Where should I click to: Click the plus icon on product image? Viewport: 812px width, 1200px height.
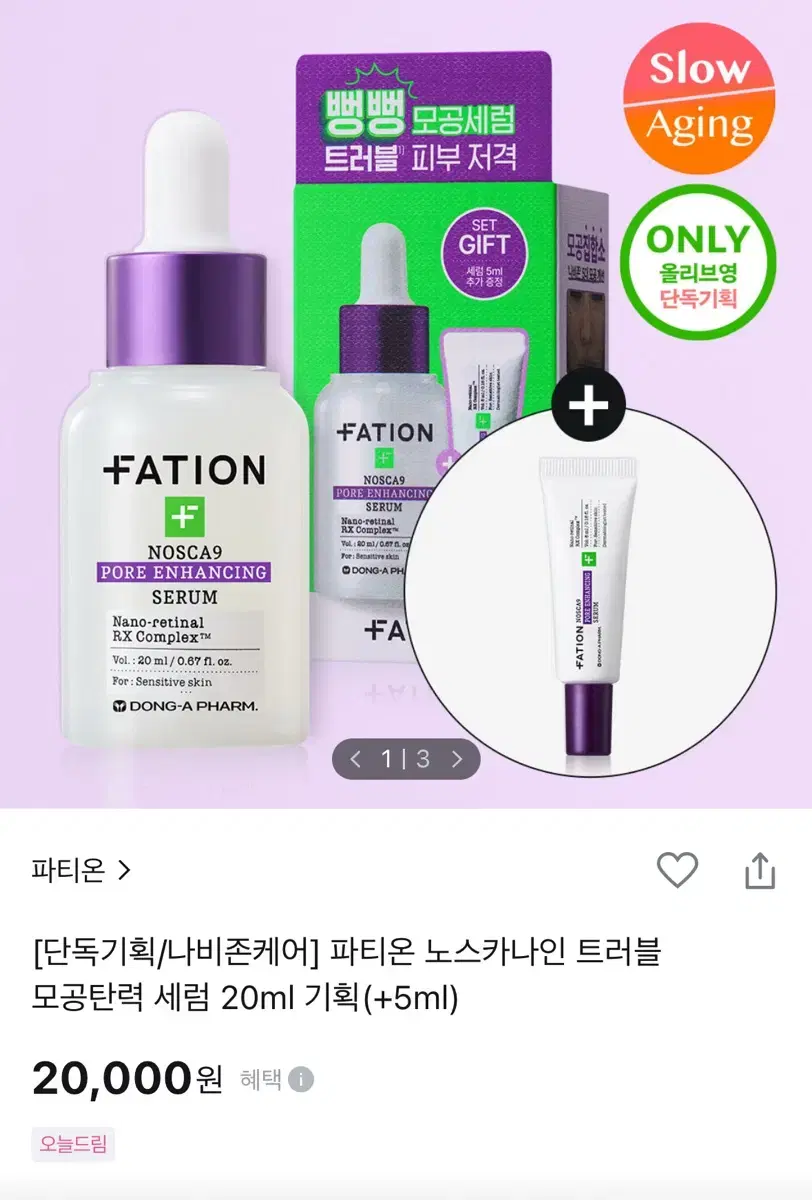coord(588,403)
